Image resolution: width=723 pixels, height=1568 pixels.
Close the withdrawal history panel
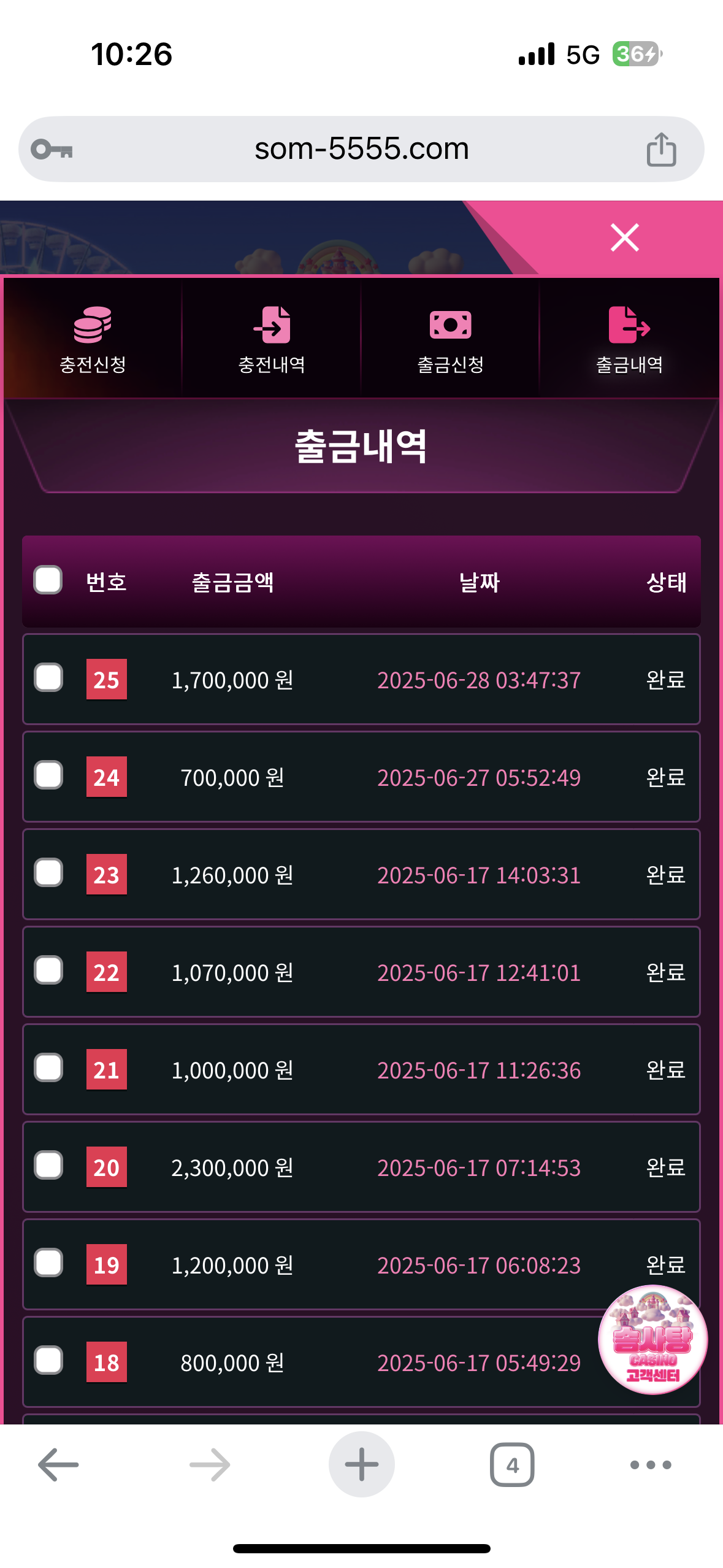coord(625,237)
